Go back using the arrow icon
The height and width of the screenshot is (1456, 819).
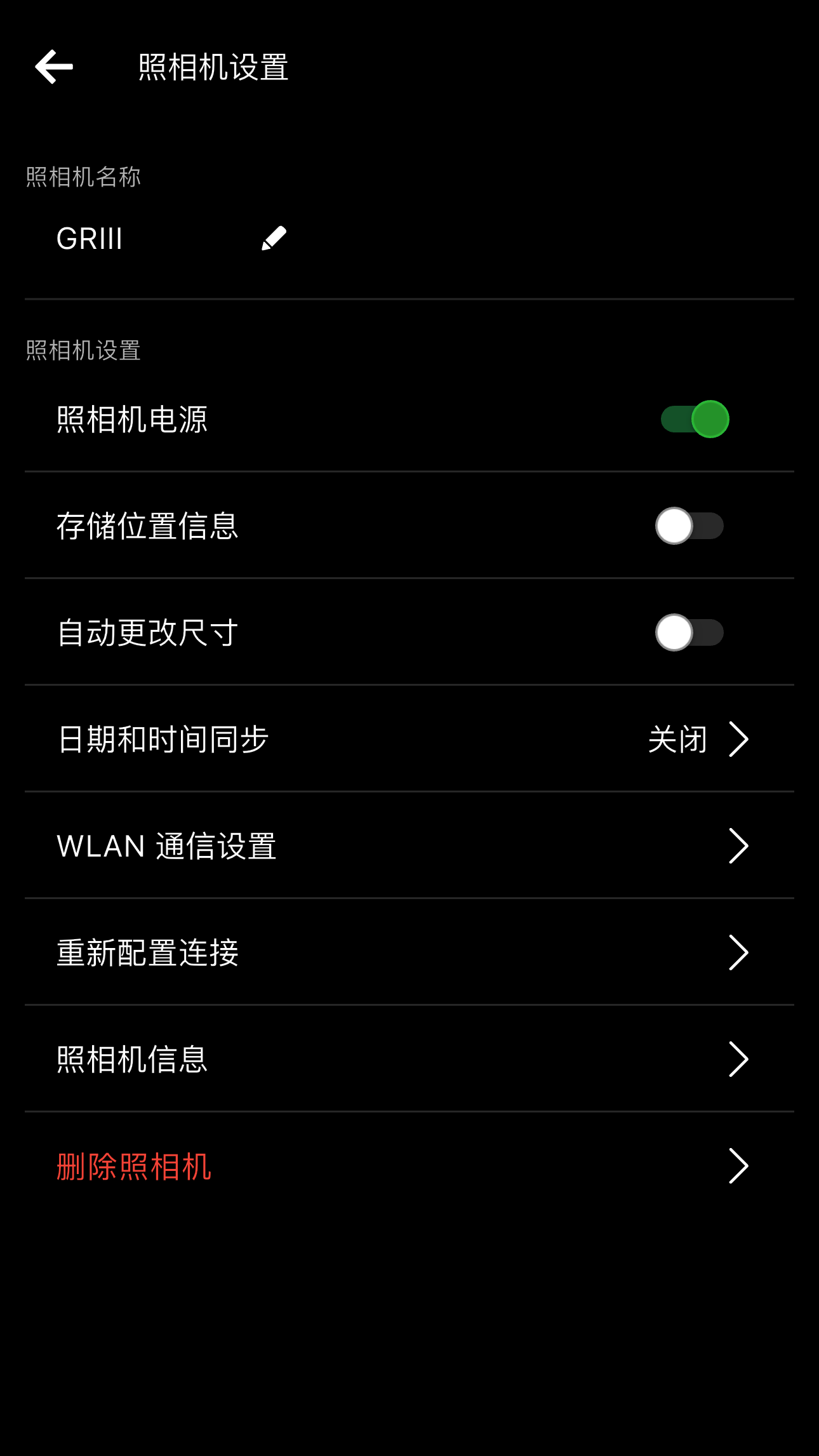point(53,67)
